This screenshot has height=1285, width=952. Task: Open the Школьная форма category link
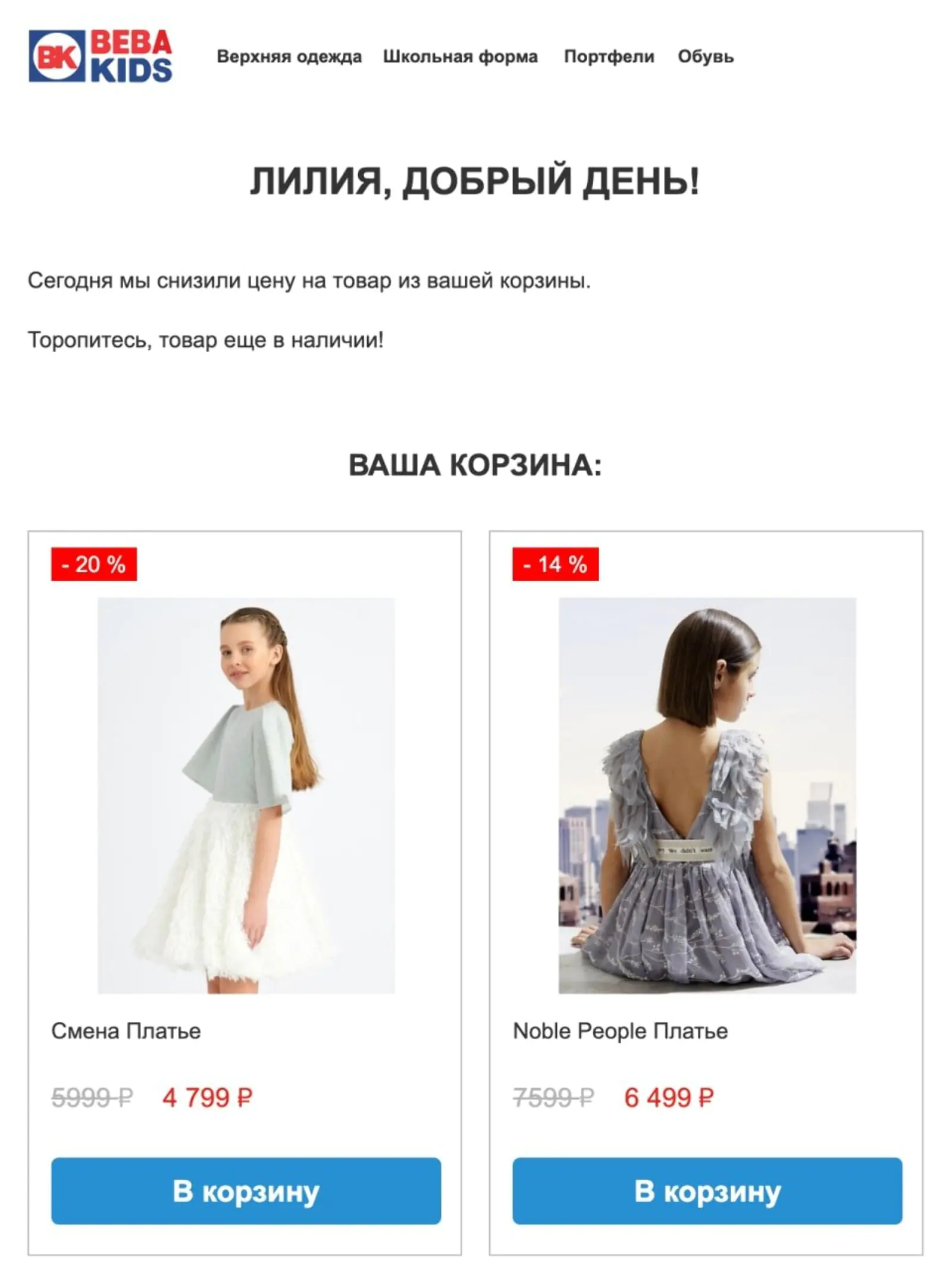click(x=460, y=57)
